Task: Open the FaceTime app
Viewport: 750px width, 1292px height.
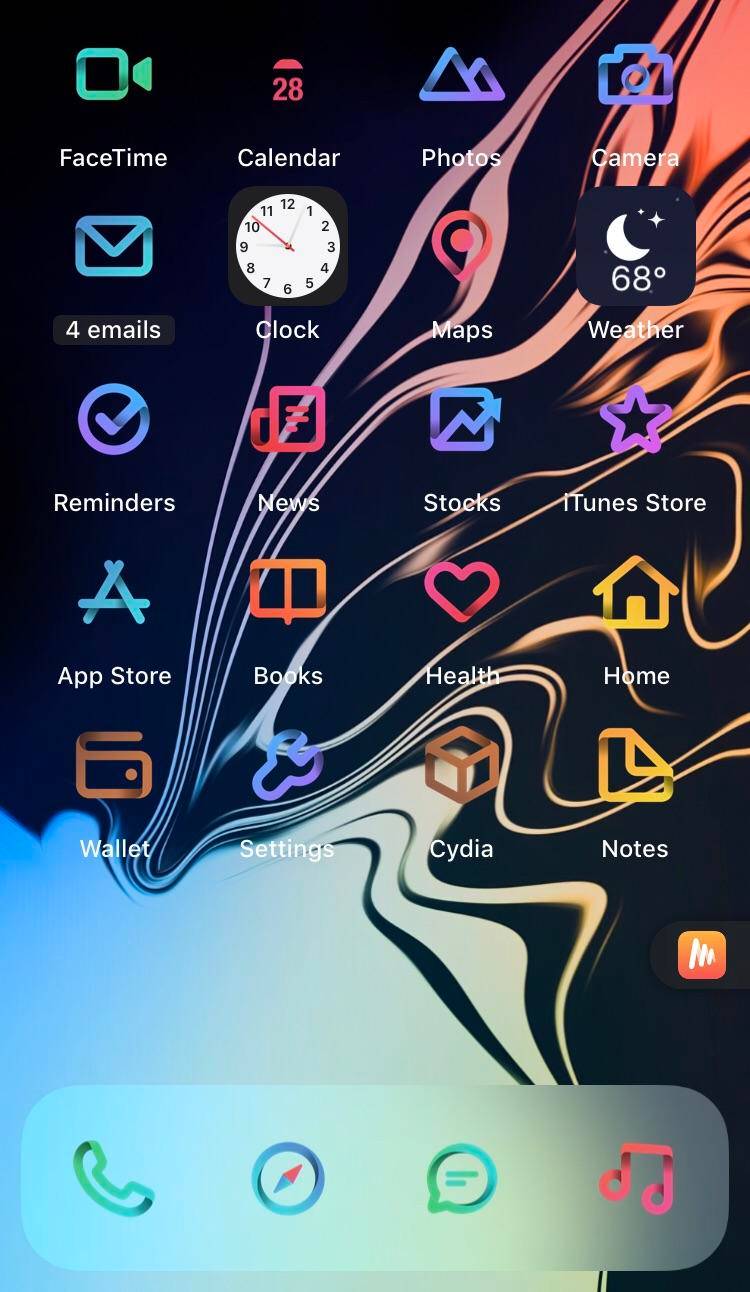Action: tap(113, 75)
